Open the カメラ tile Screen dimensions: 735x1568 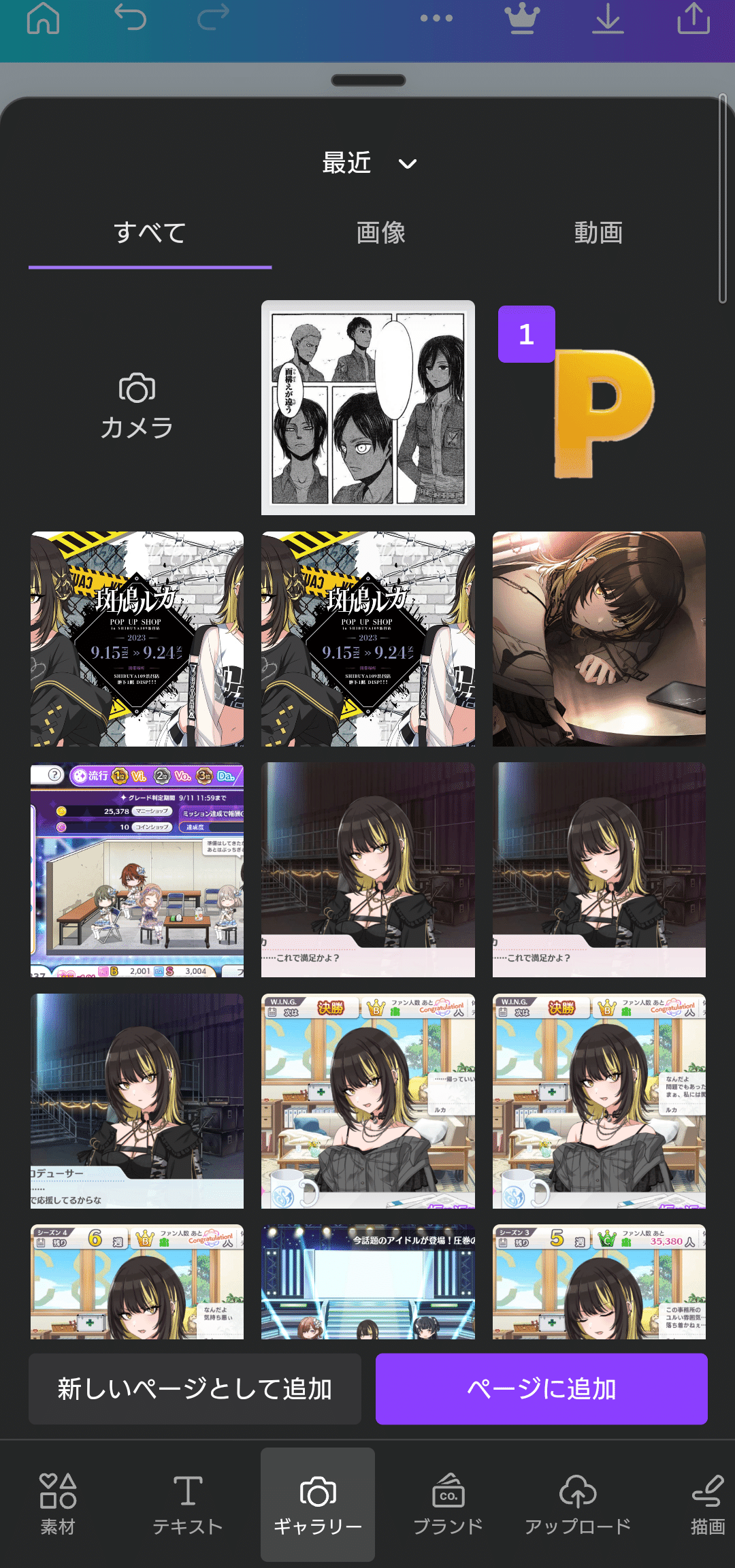[x=137, y=407]
